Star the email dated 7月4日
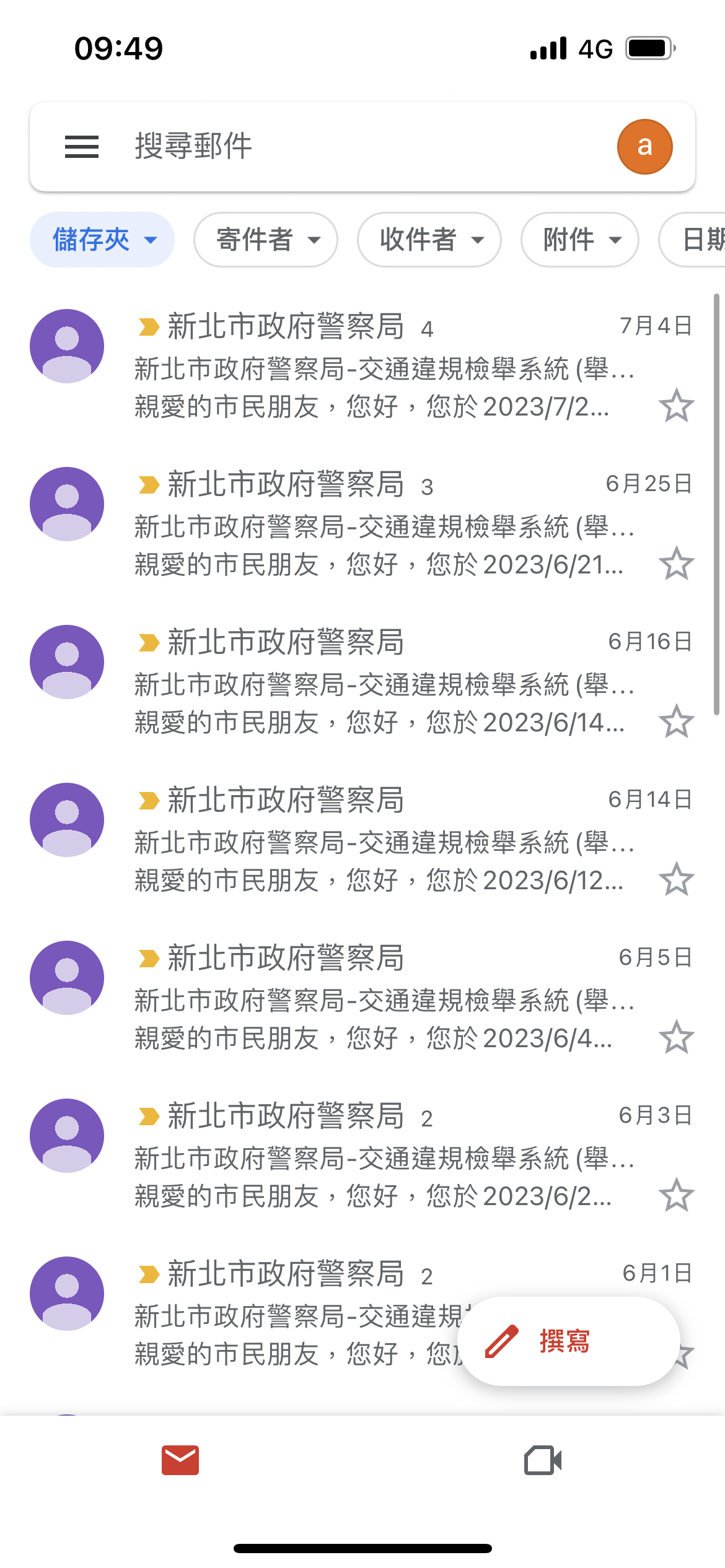 pos(676,406)
